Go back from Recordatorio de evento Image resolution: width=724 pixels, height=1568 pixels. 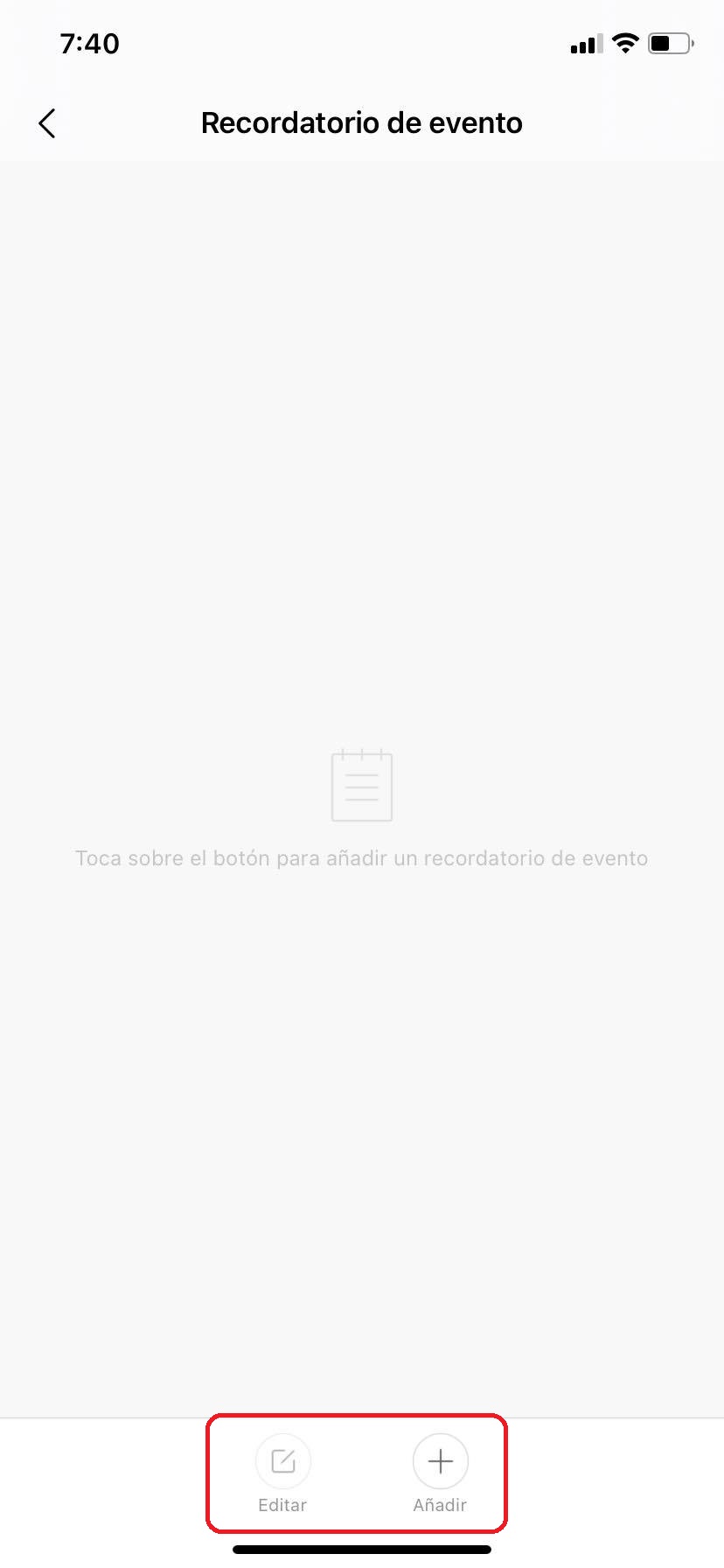[47, 123]
